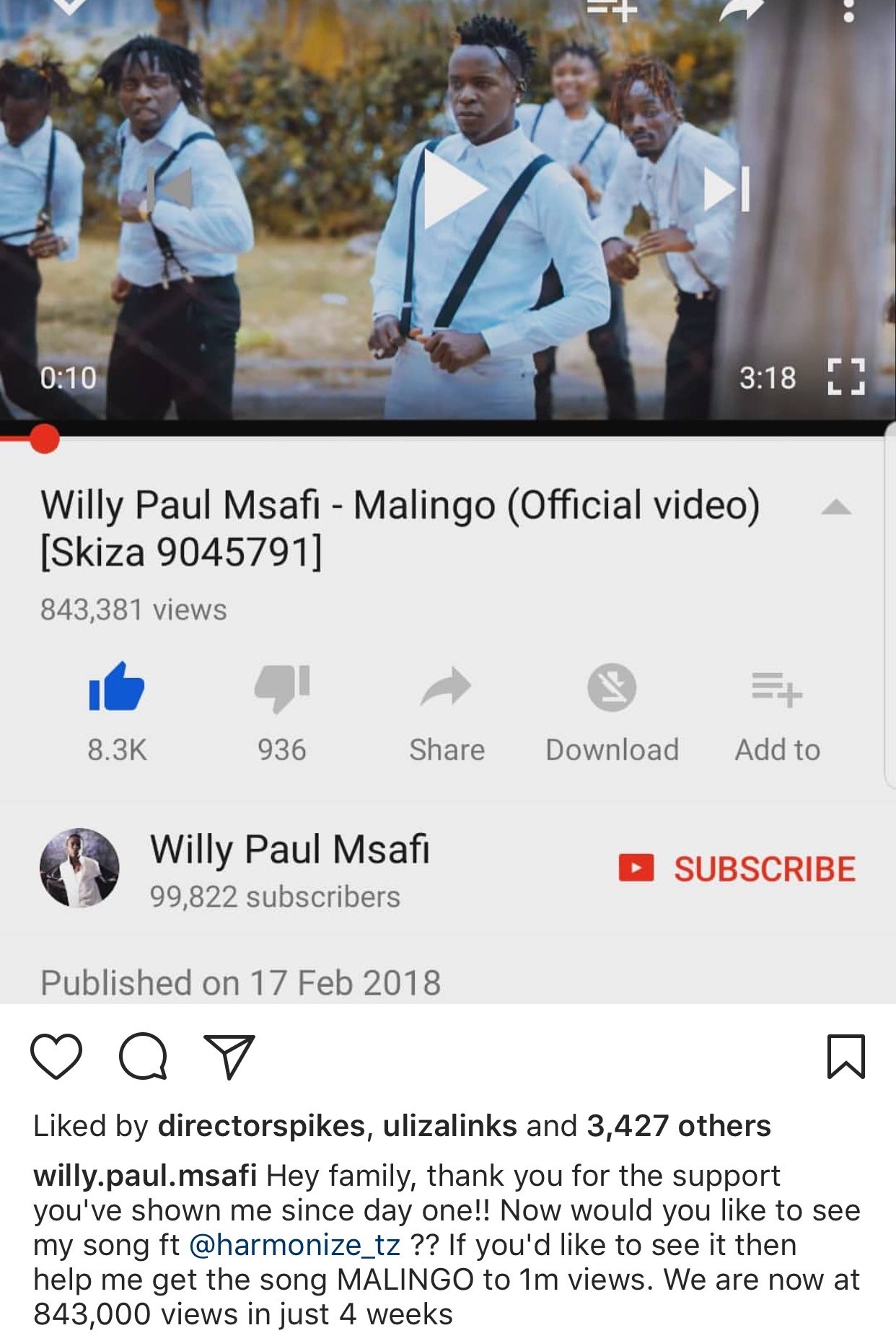896x1333 pixels.
Task: View the 3,427 others who liked
Action: [678, 1126]
